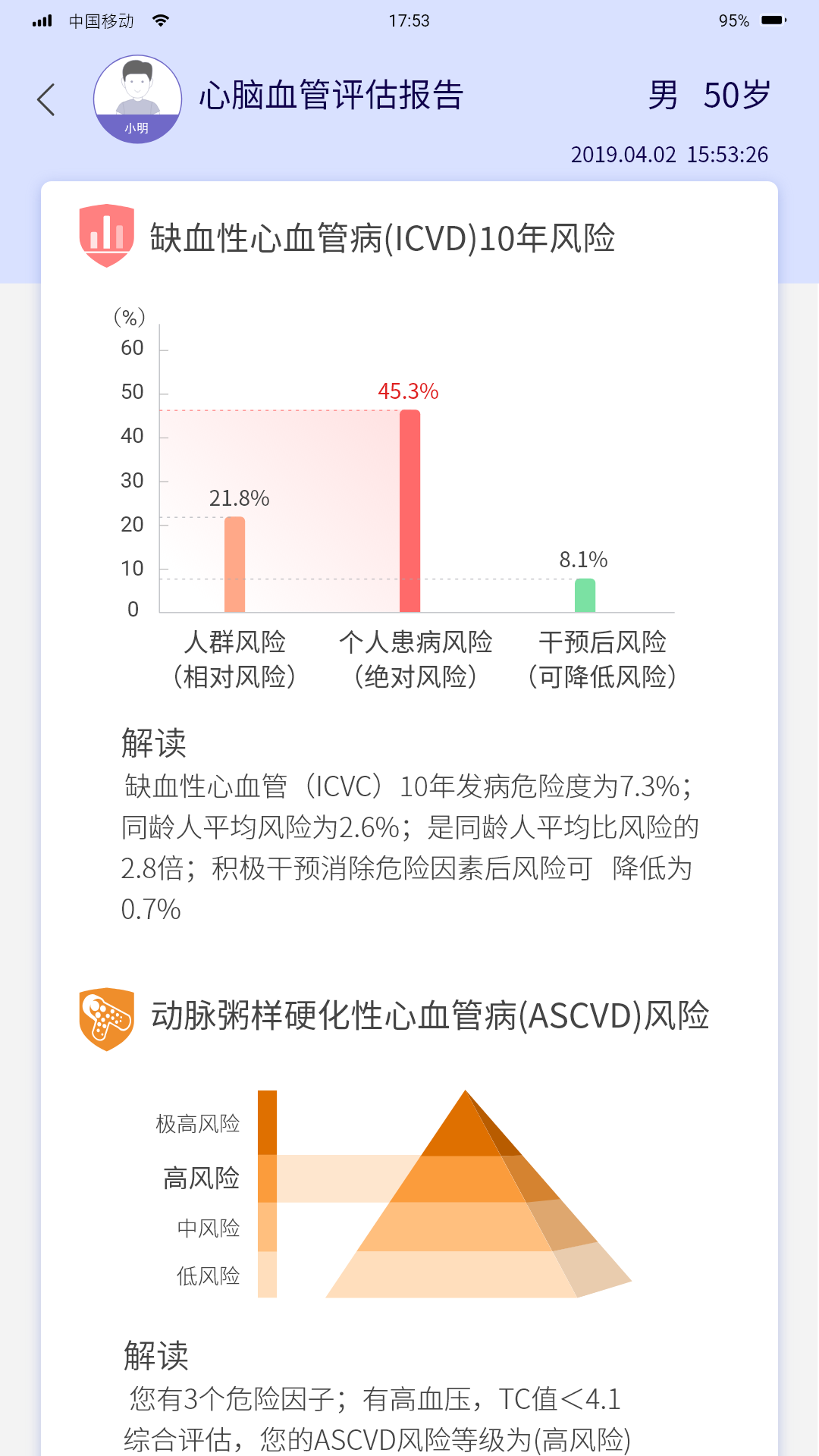
Task: Open 小明's profile avatar
Action: pos(136,97)
